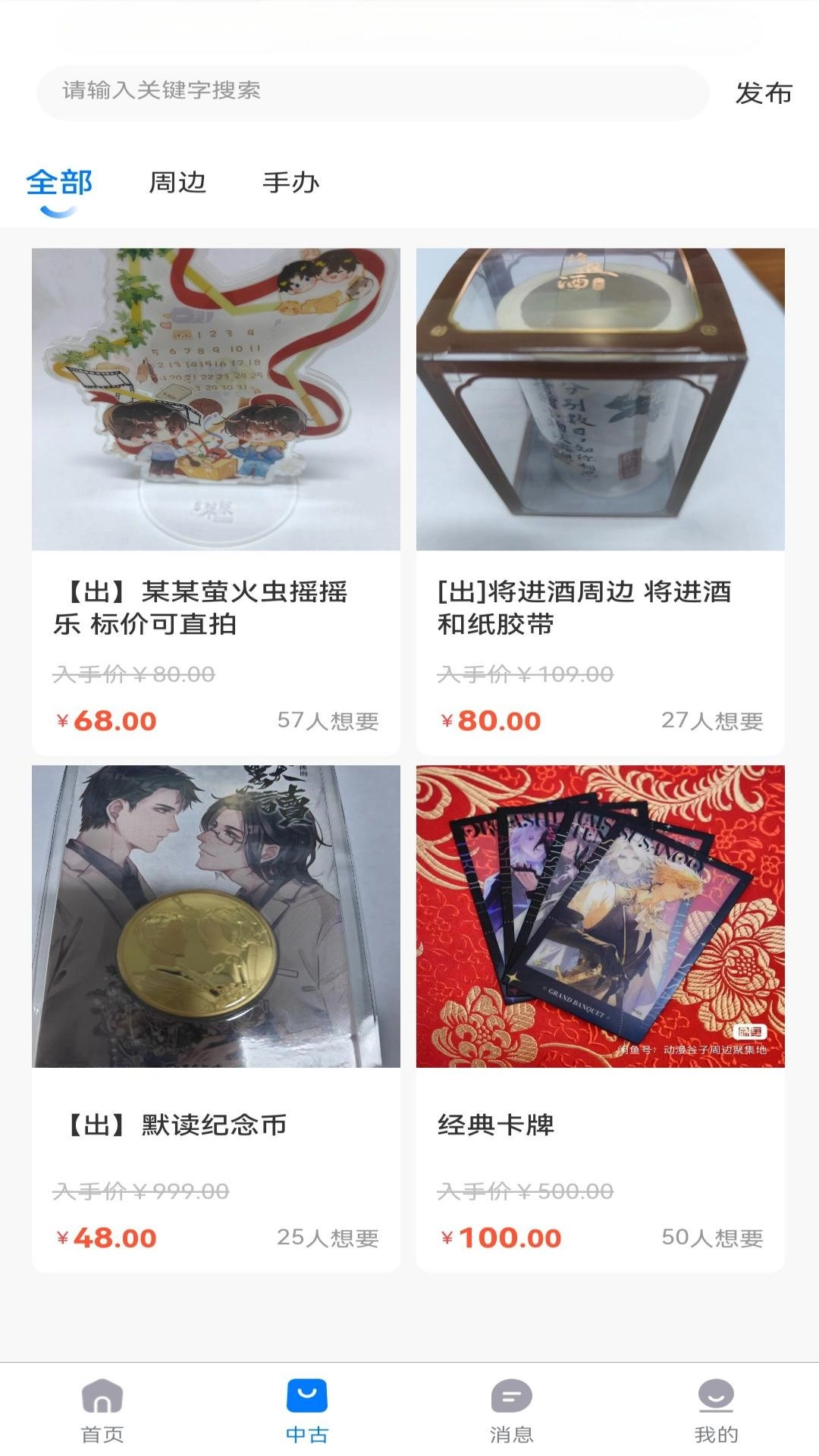Image resolution: width=819 pixels, height=1456 pixels.
Task: Select the 全部 tab
Action: coord(59,183)
